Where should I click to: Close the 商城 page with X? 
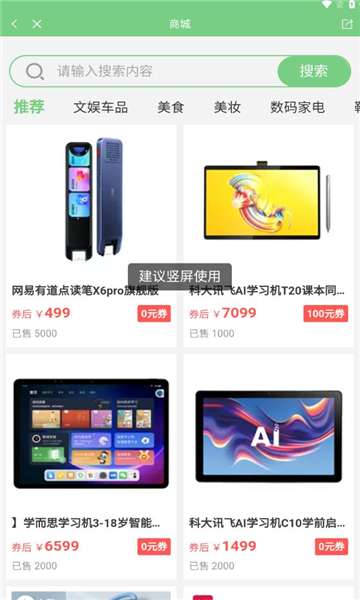[37, 24]
